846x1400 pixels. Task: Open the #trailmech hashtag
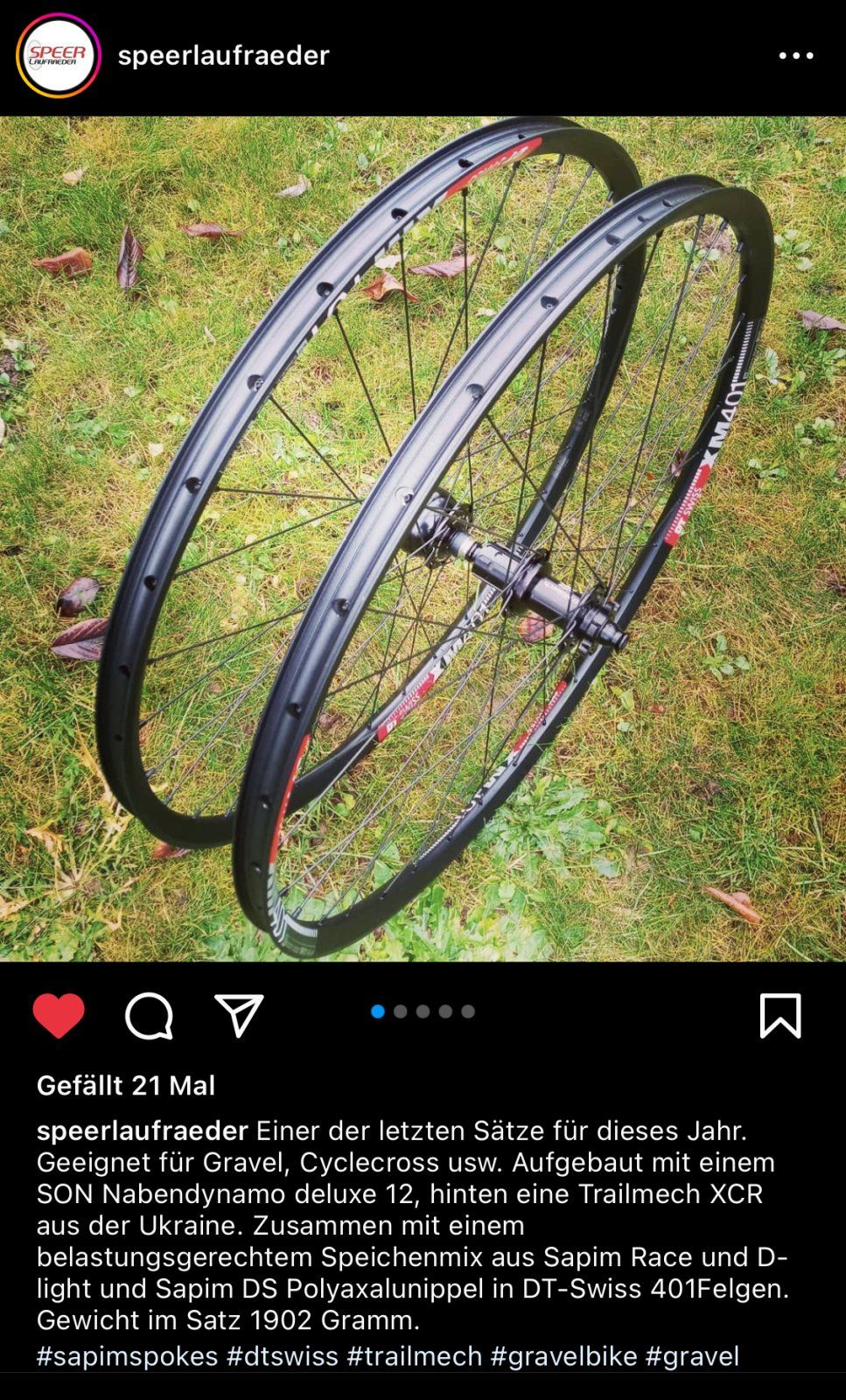414,1356
